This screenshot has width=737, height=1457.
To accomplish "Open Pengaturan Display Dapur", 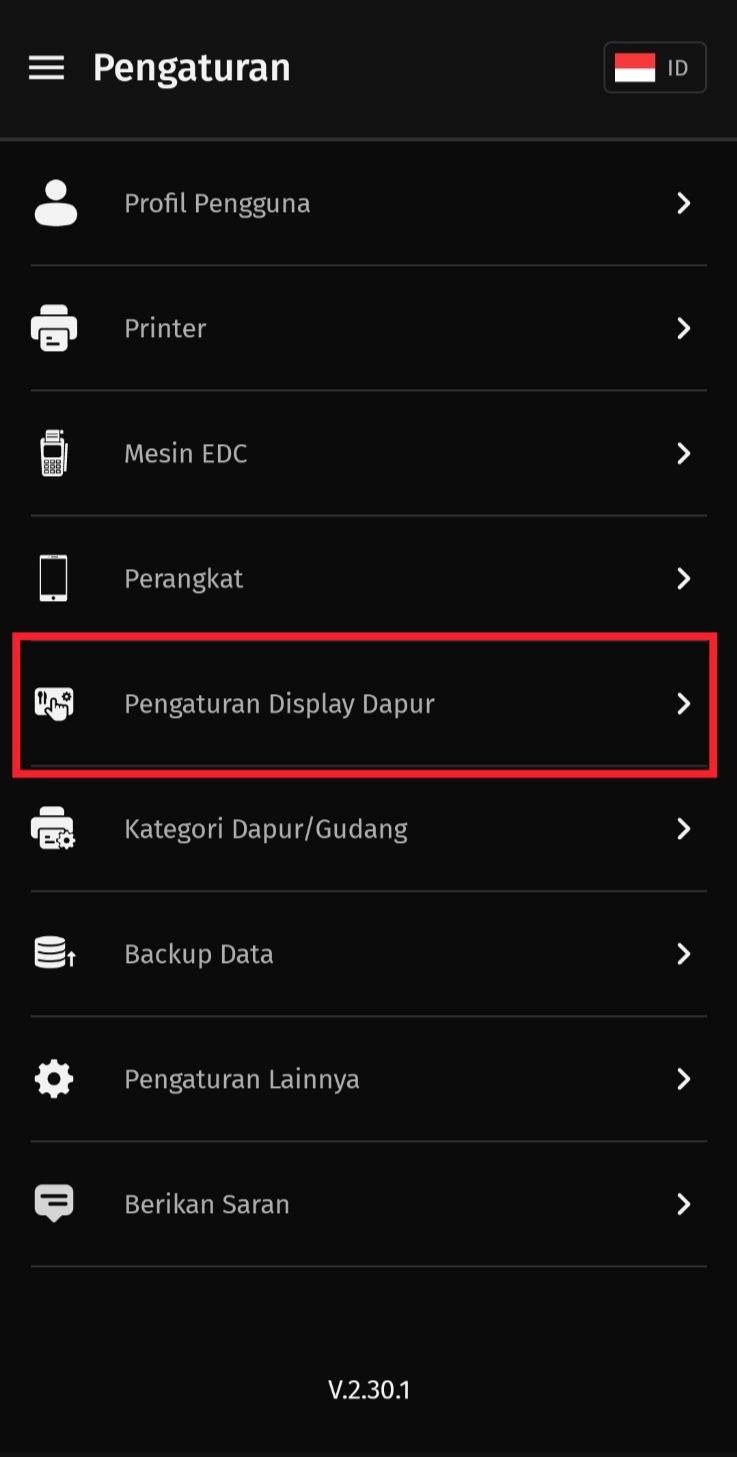I will [368, 704].
